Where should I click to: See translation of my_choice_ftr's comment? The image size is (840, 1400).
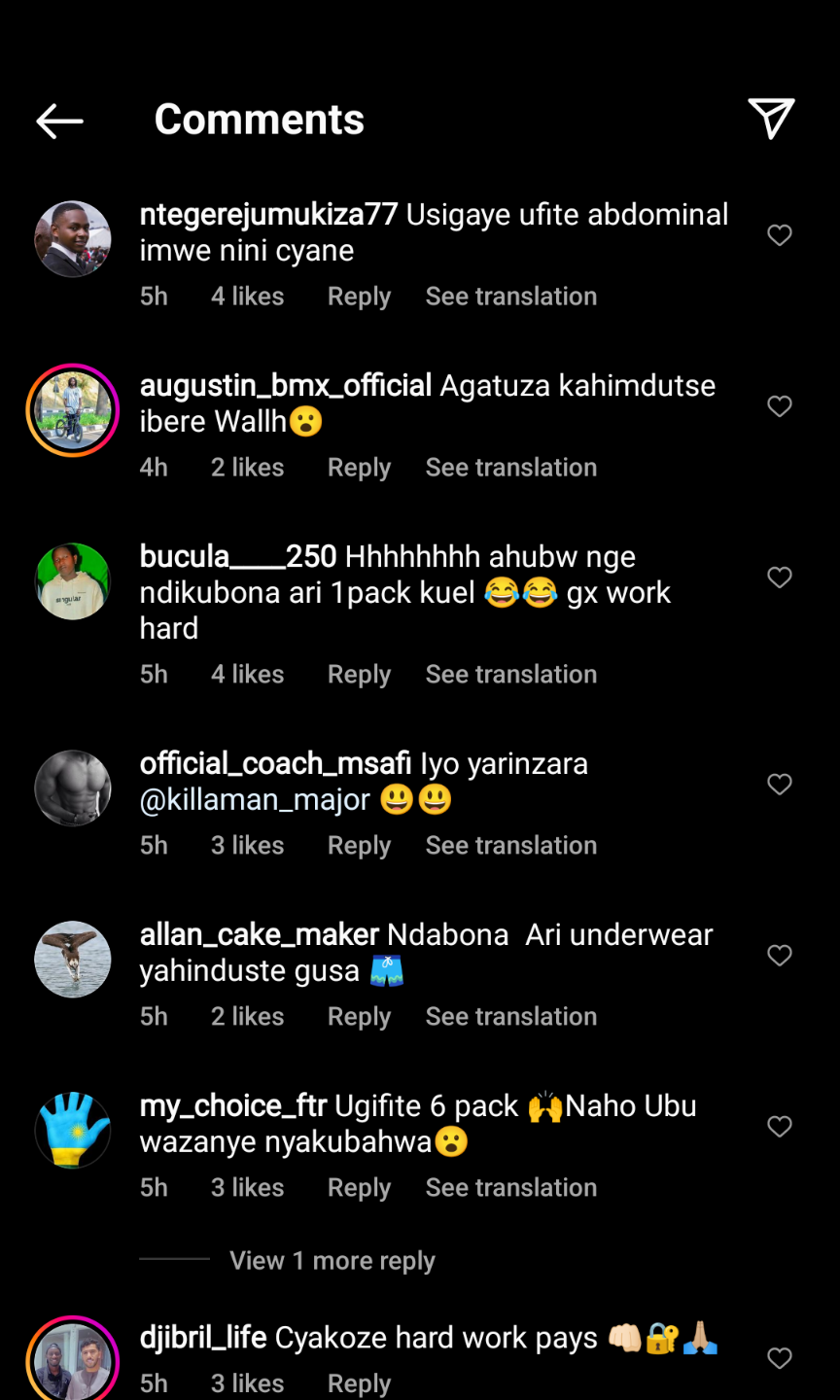click(x=510, y=1188)
